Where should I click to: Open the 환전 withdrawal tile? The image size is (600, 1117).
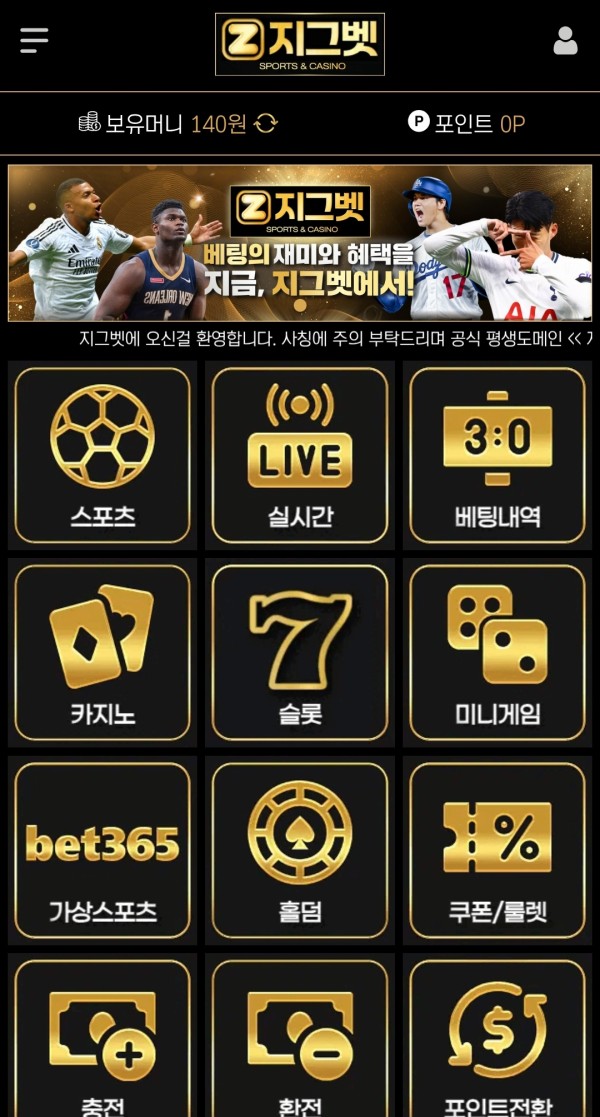(300, 1040)
